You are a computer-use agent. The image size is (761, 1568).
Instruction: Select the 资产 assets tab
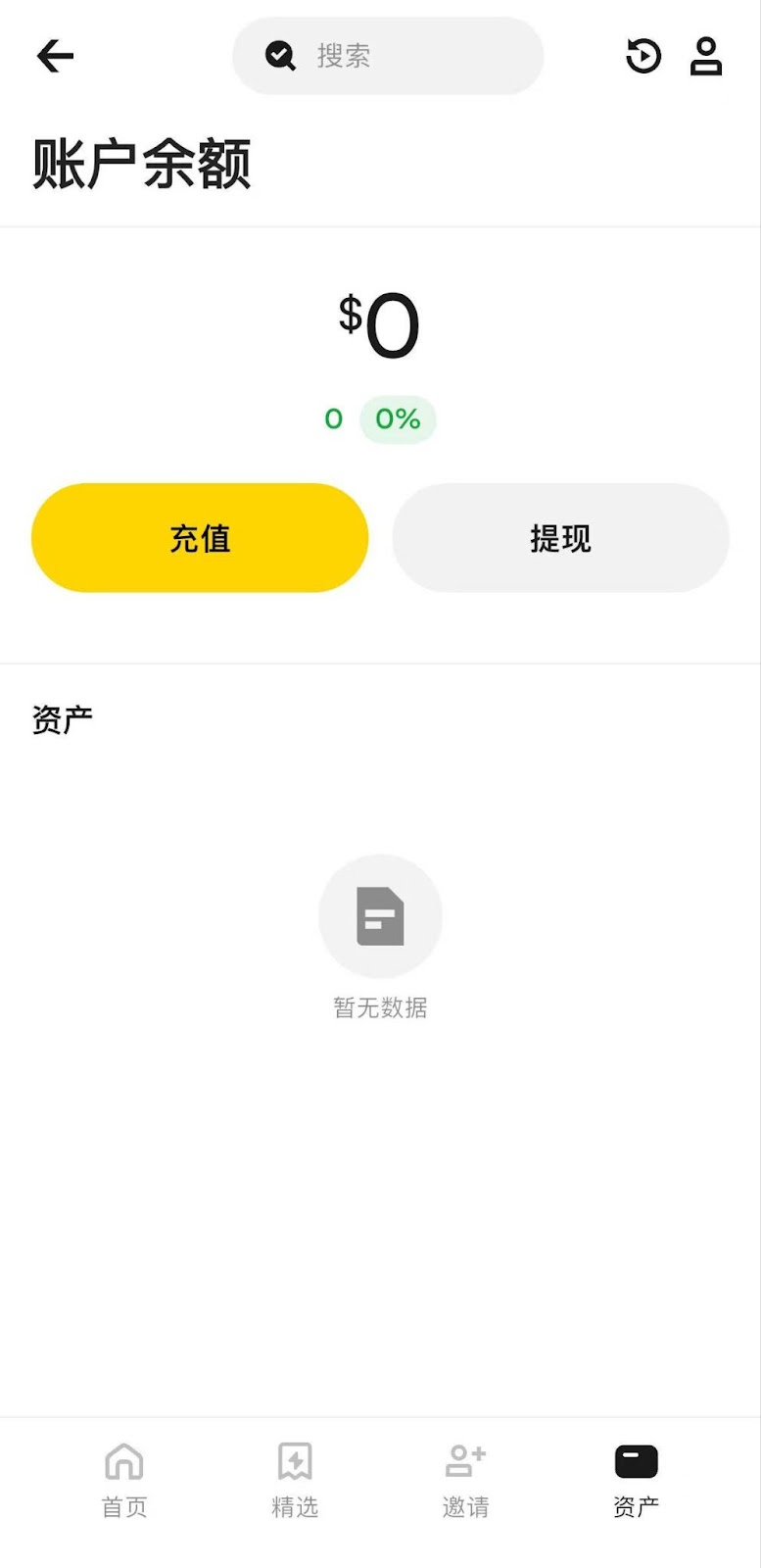point(636,1480)
